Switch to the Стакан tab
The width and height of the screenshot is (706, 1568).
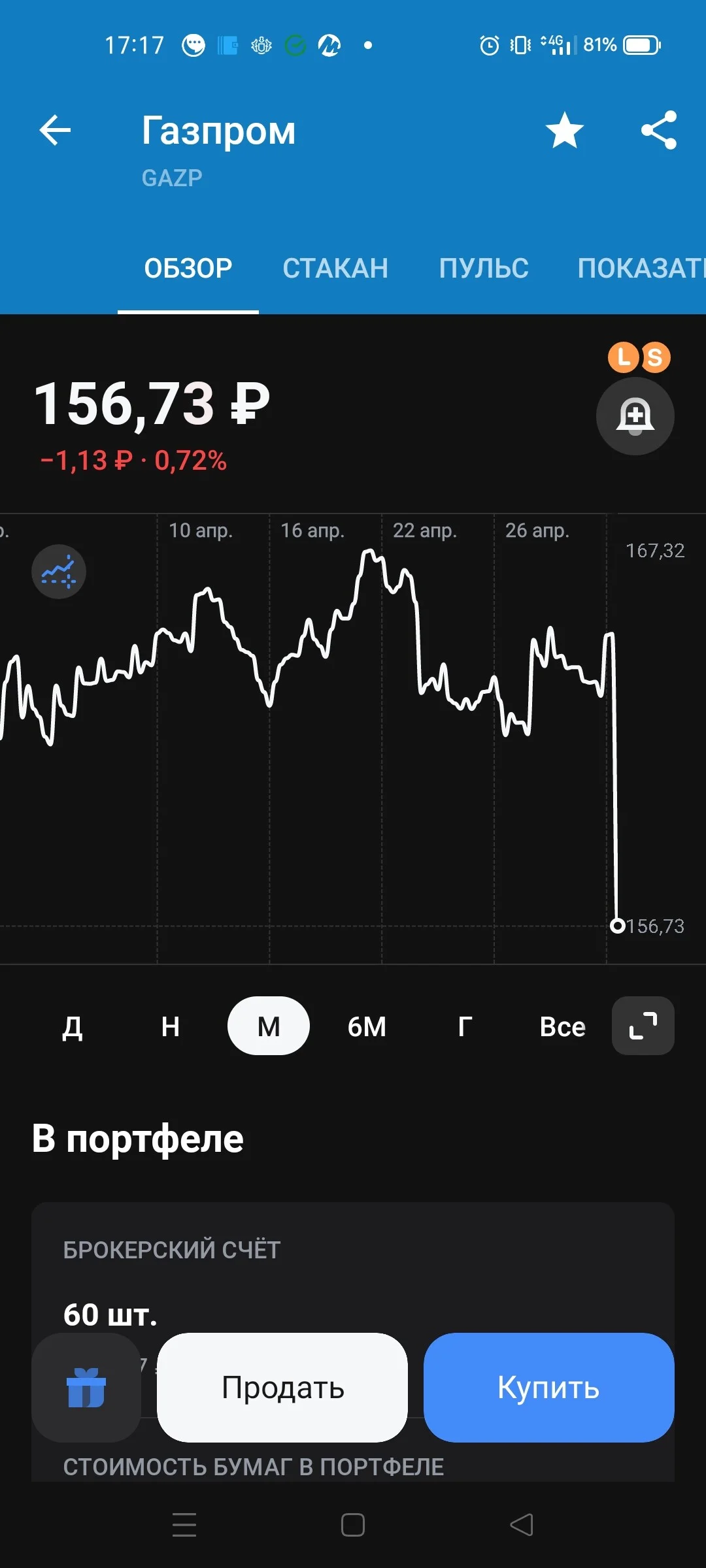pyautogui.click(x=335, y=268)
